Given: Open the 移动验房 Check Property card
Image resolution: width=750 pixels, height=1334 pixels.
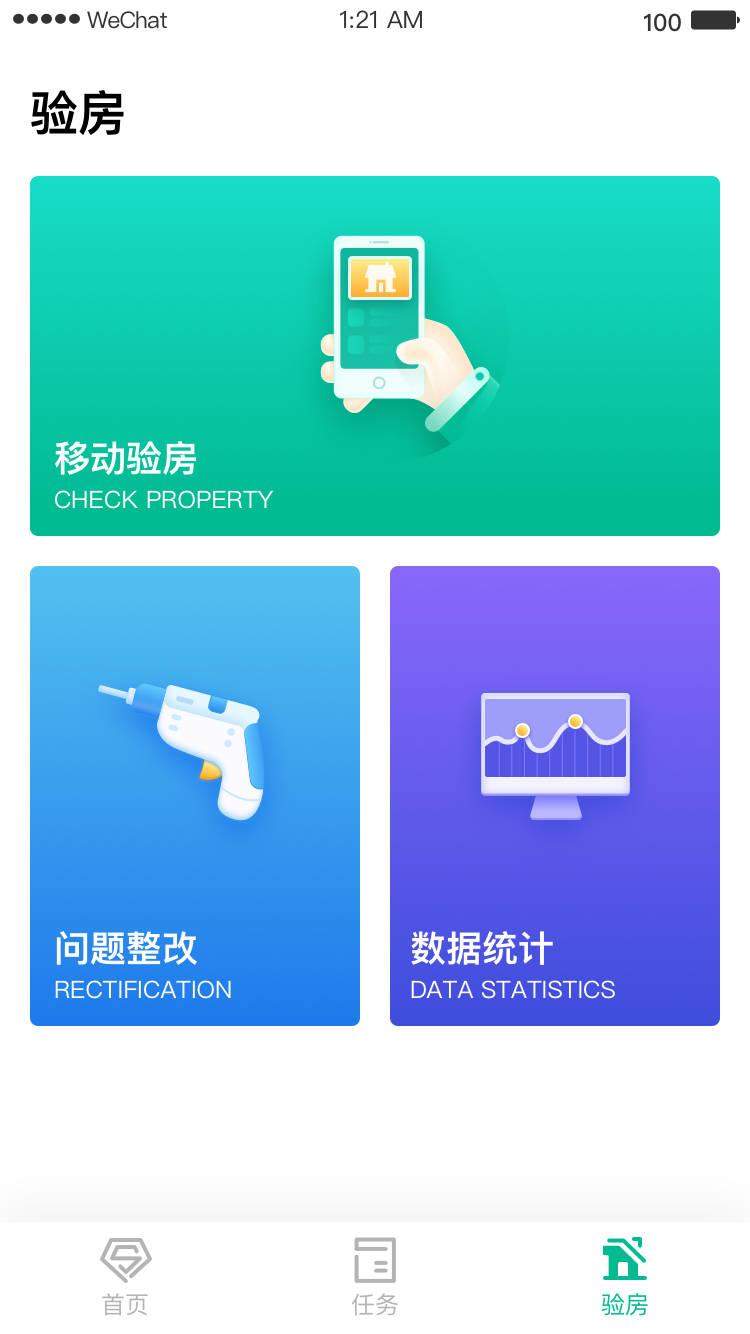Looking at the screenshot, I should point(375,356).
